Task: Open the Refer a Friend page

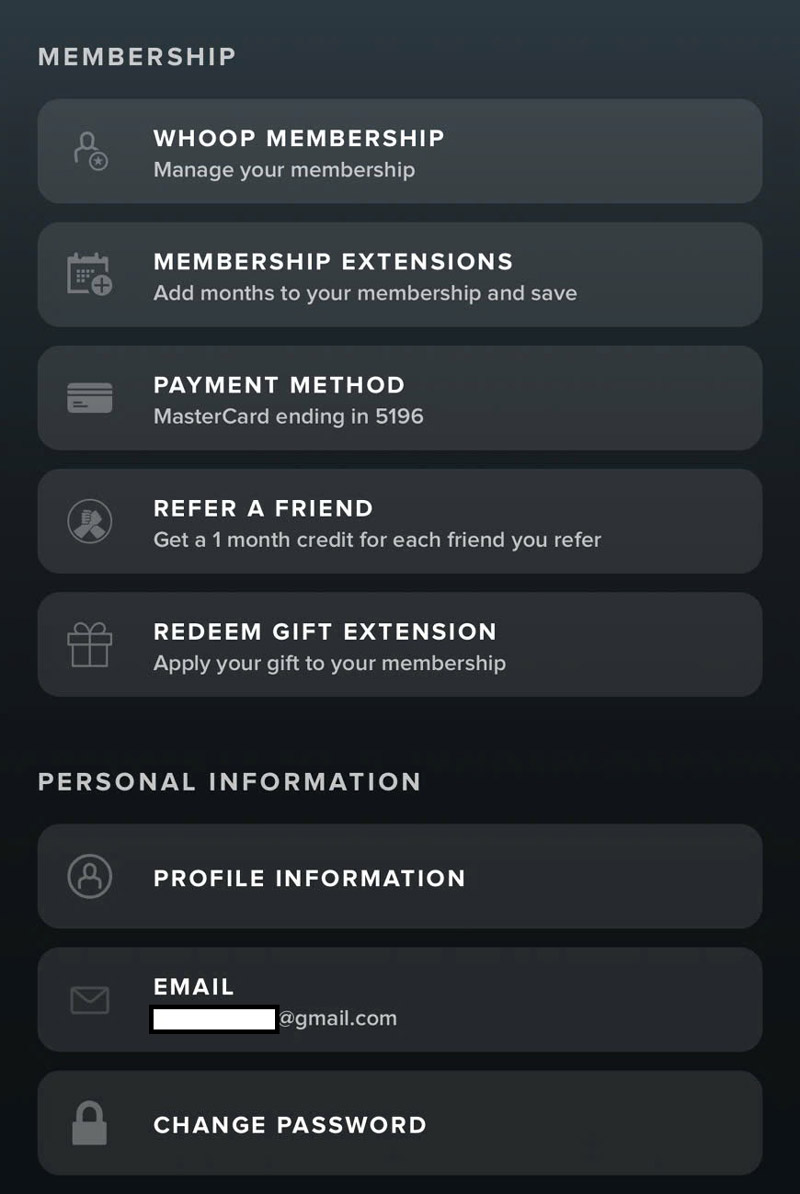Action: 400,521
